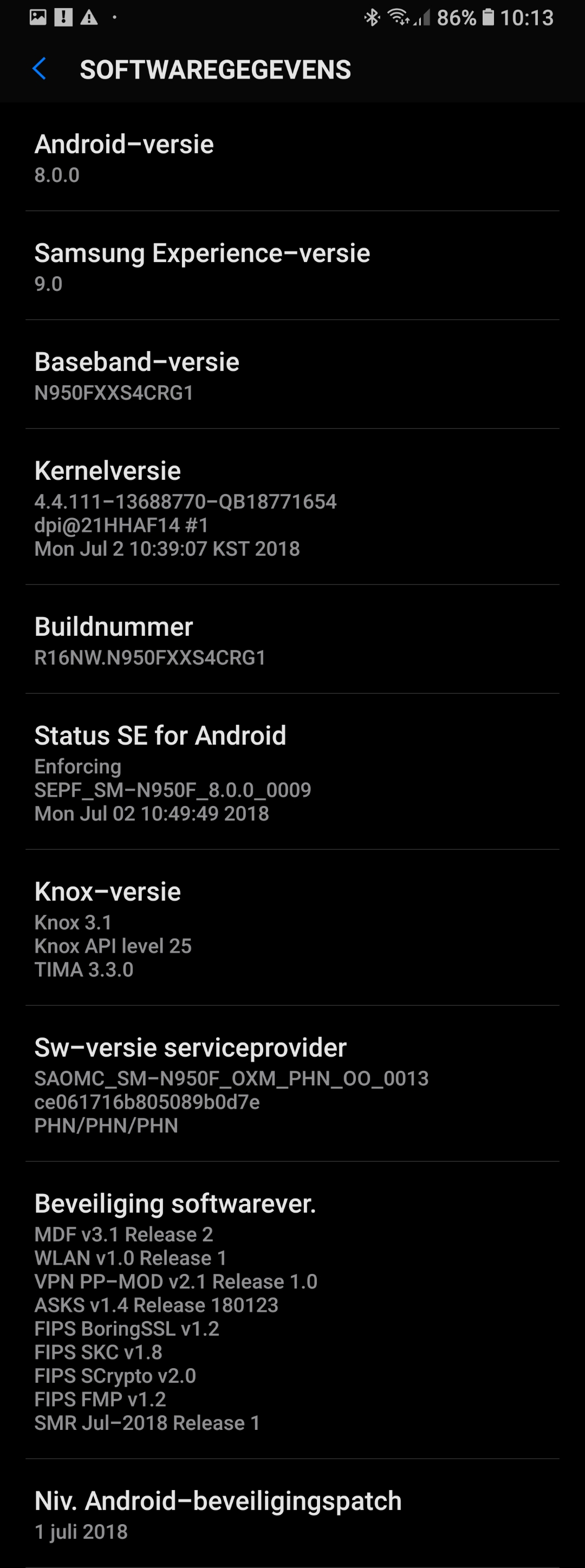Tap Niv. Android-beveiligingspatch row
The image size is (585, 1568).
292,1514
